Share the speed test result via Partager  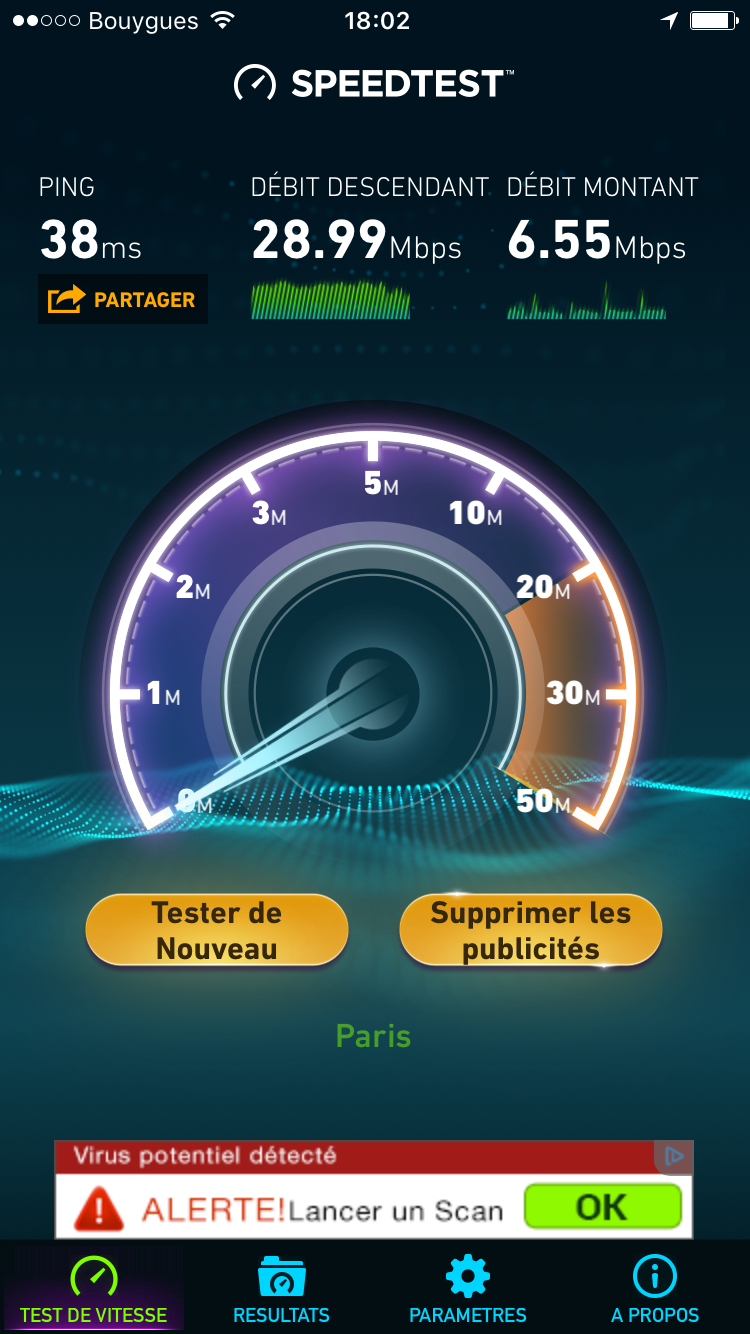pyautogui.click(x=123, y=300)
